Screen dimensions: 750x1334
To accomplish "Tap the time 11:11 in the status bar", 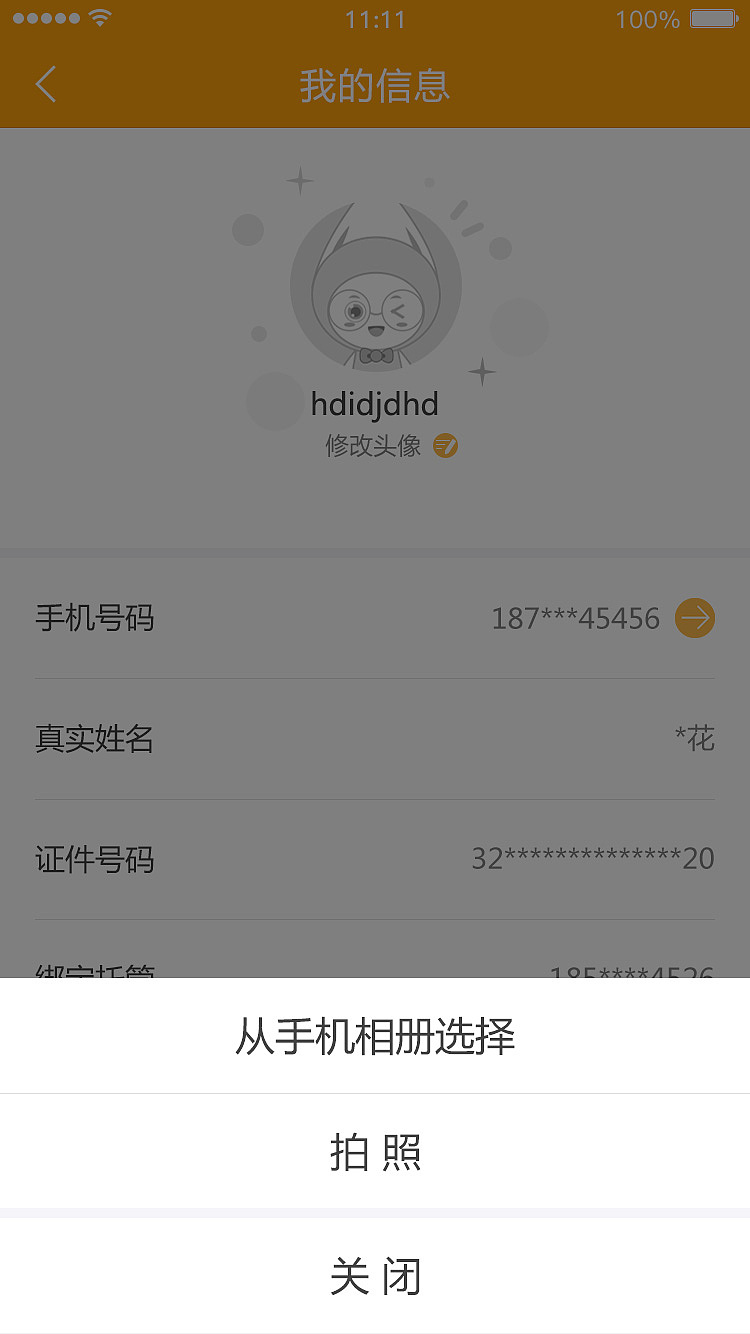I will point(375,19).
